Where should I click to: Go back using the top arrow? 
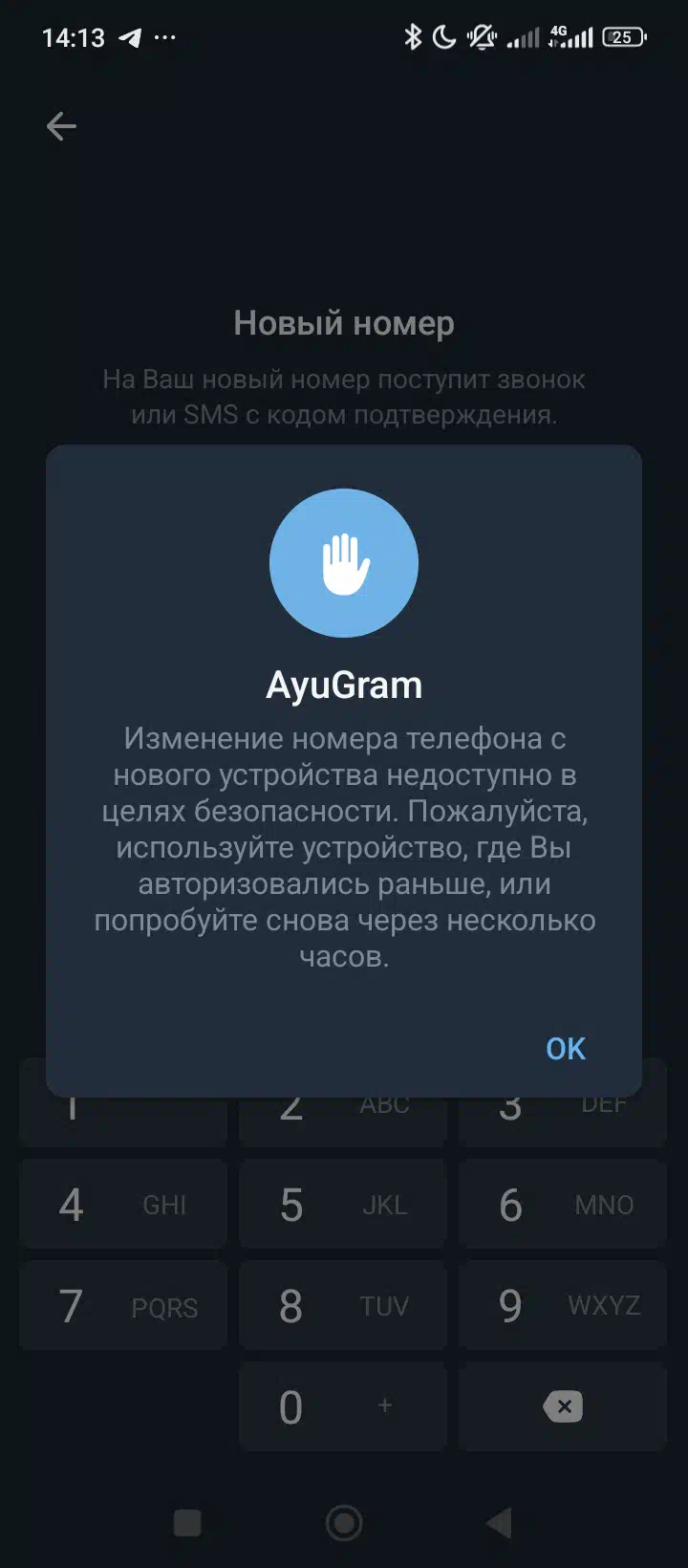(61, 126)
